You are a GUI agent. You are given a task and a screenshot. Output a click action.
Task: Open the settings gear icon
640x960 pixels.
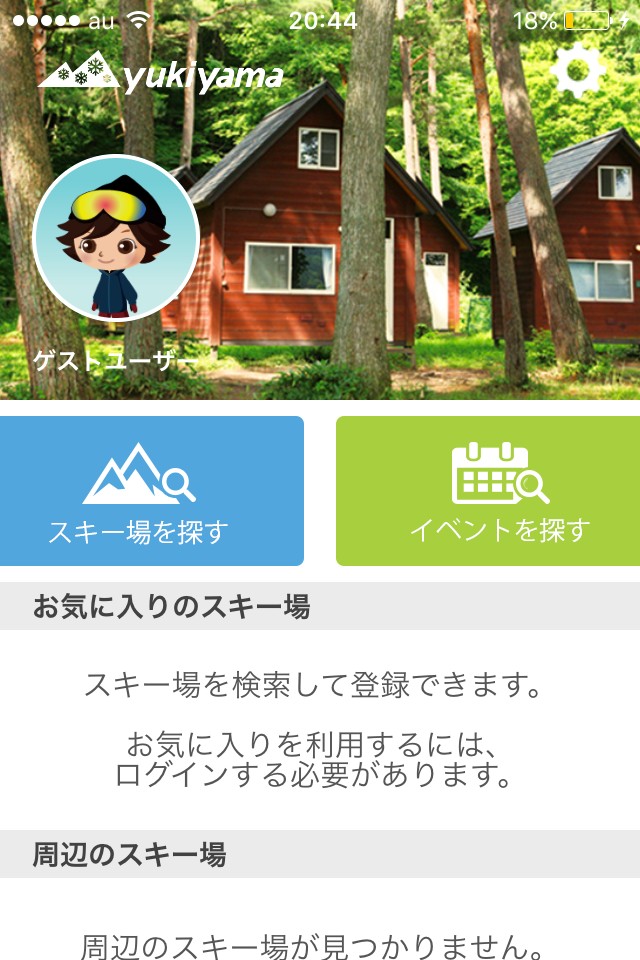point(579,72)
